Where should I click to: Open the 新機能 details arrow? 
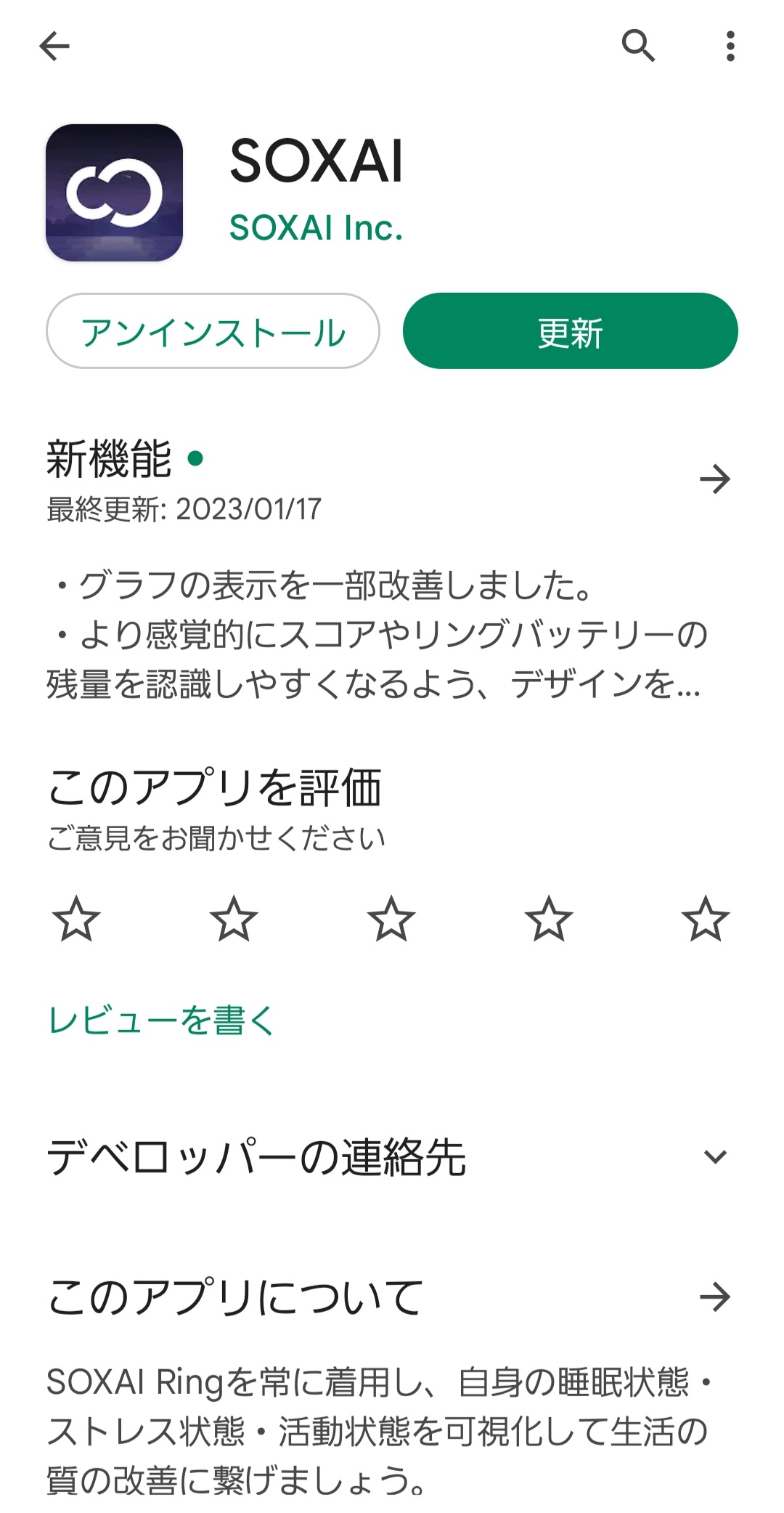[715, 479]
